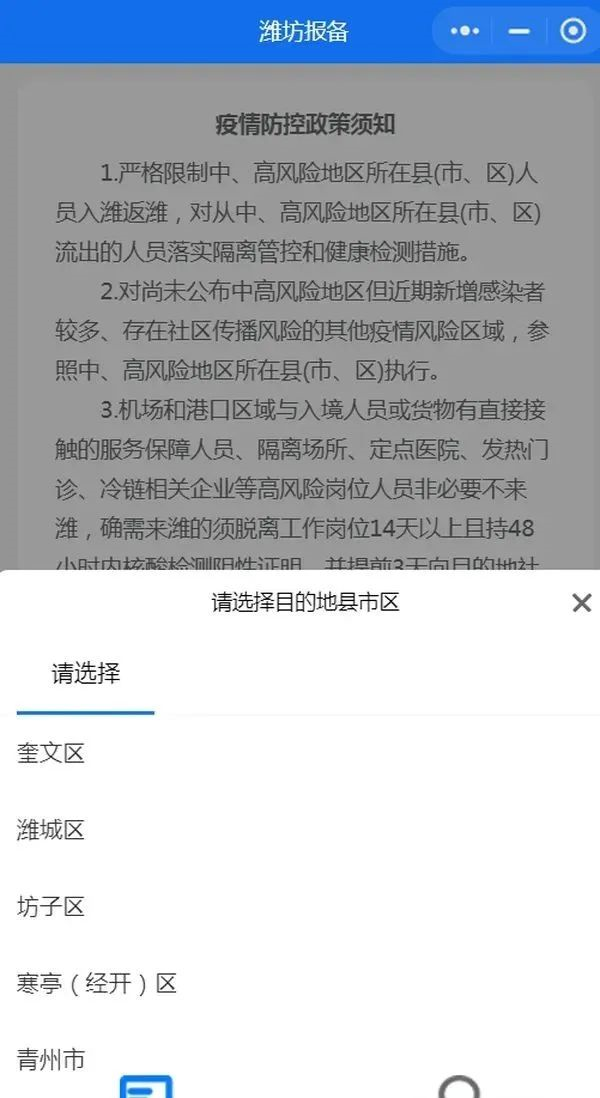Exit the mini program via circle button

[x=572, y=31]
